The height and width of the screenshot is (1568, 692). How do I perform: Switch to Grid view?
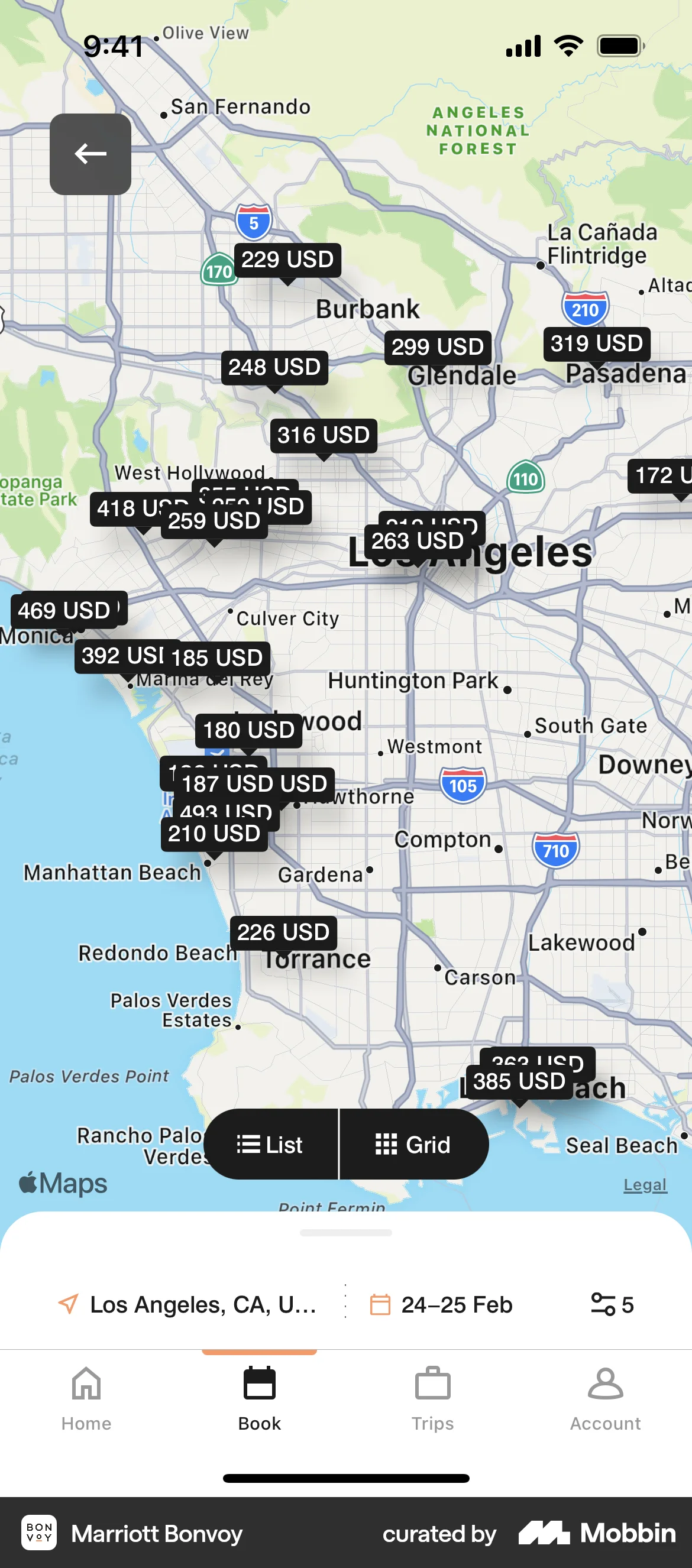click(413, 1143)
